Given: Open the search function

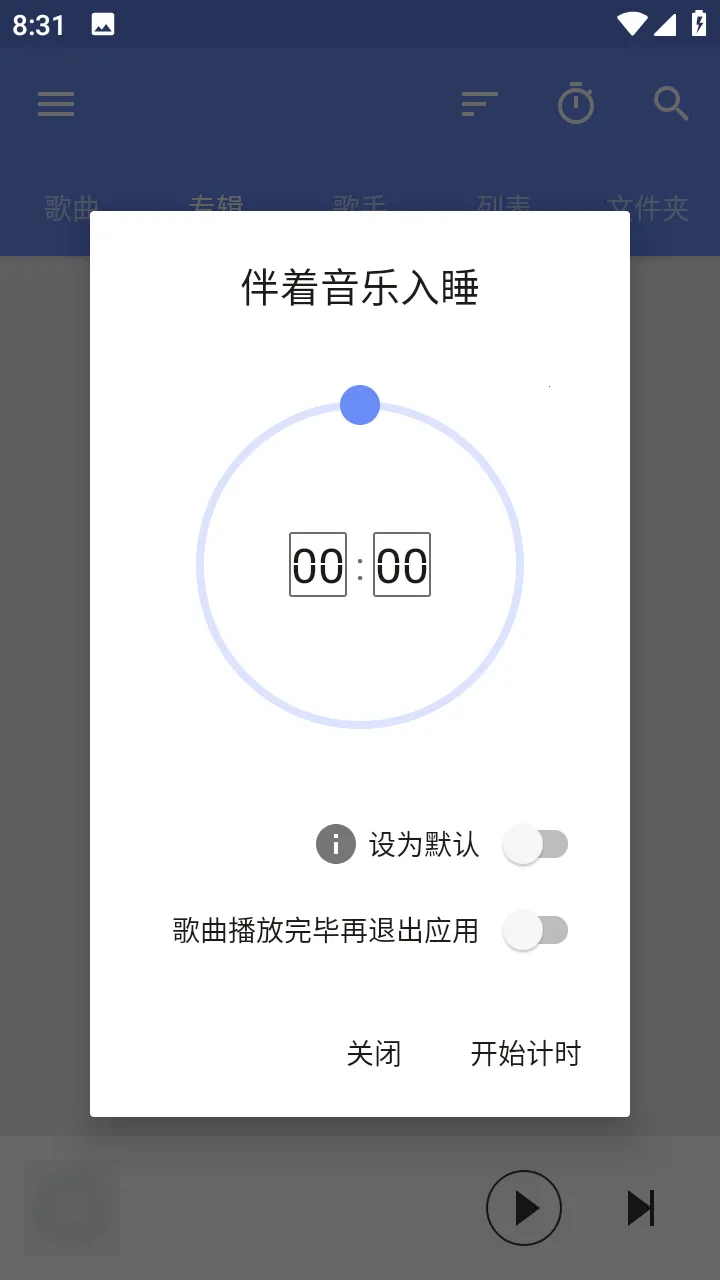Looking at the screenshot, I should pos(671,104).
